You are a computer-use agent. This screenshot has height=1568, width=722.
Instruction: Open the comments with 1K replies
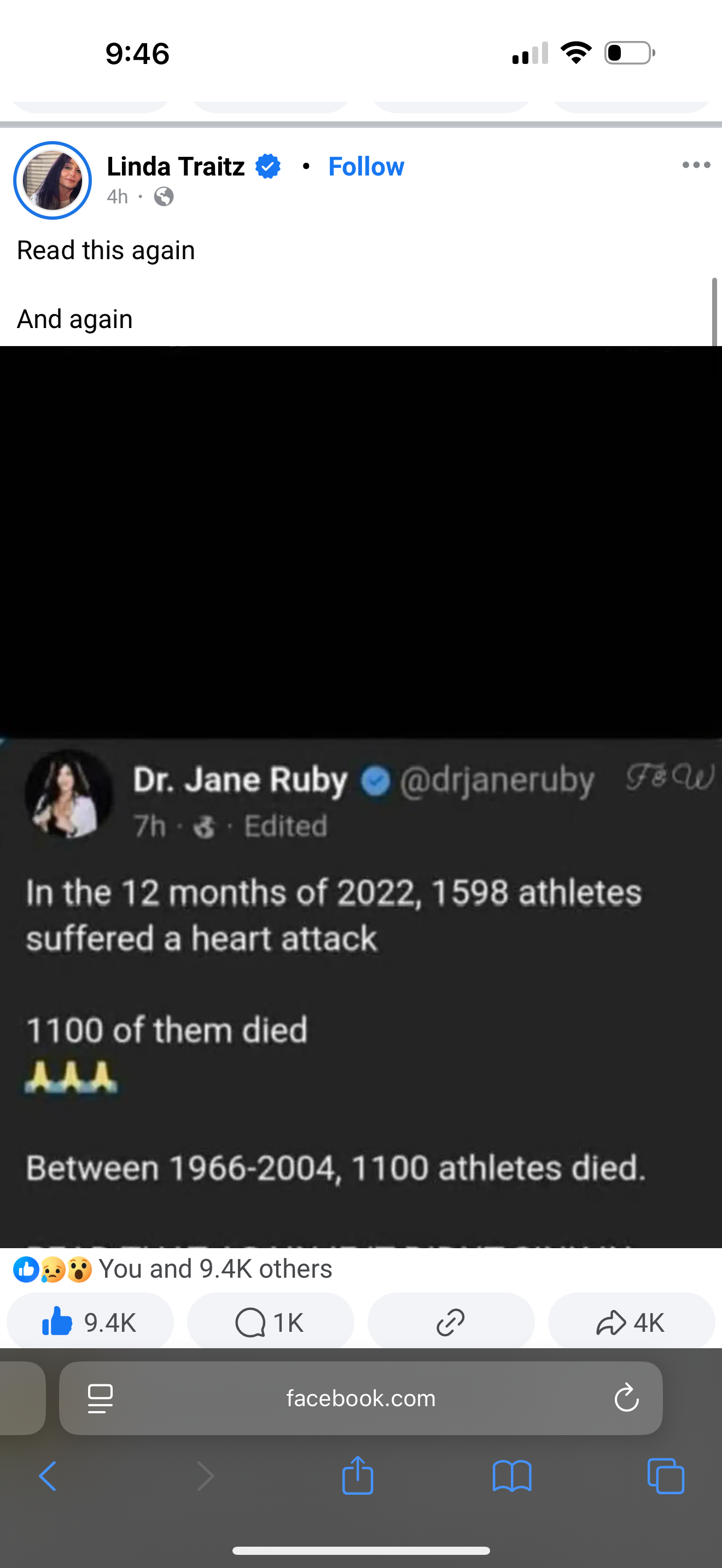tap(270, 1323)
